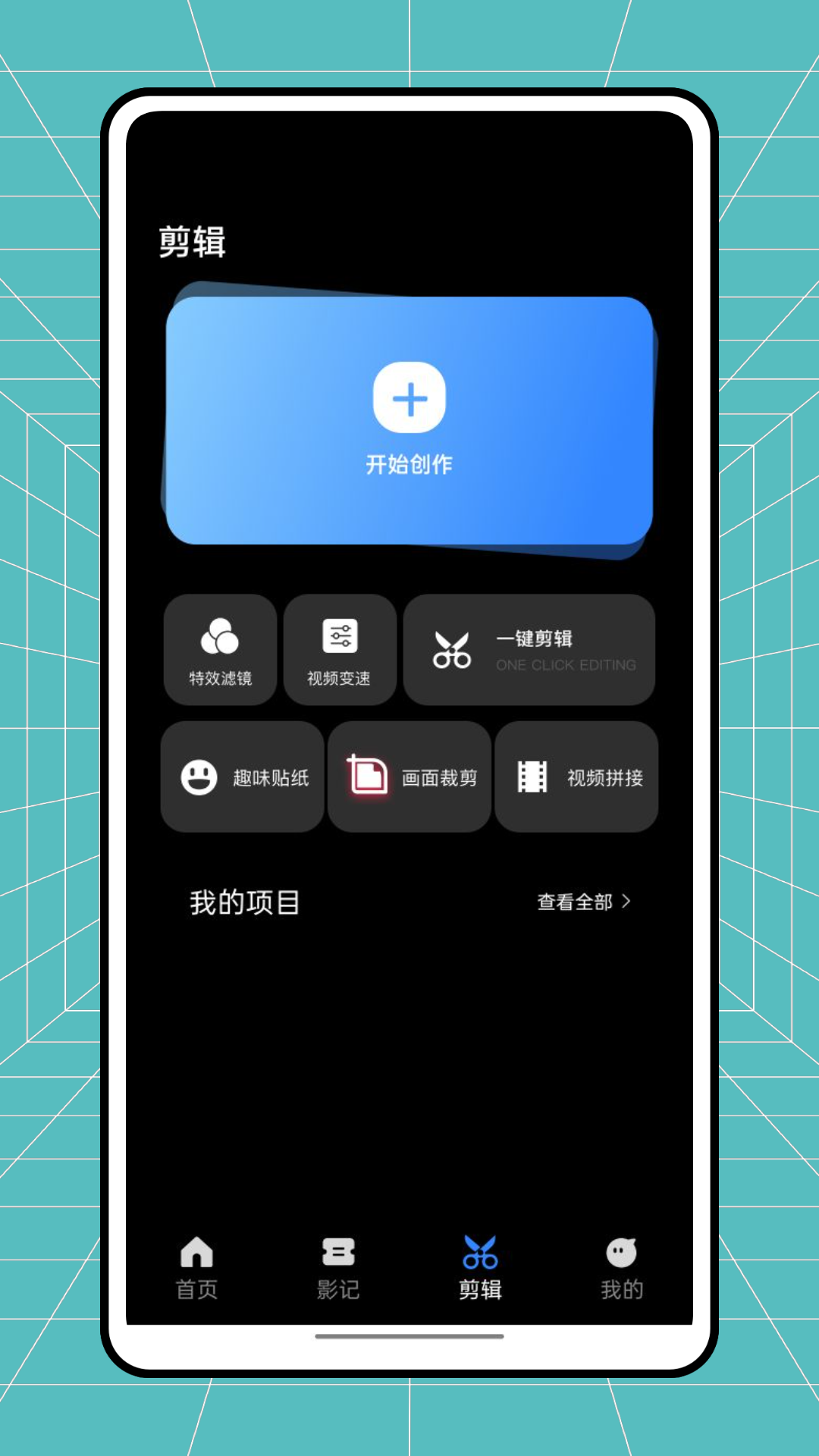
Task: Tap the scissors icon in the bottom navigation
Action: coord(479,1251)
